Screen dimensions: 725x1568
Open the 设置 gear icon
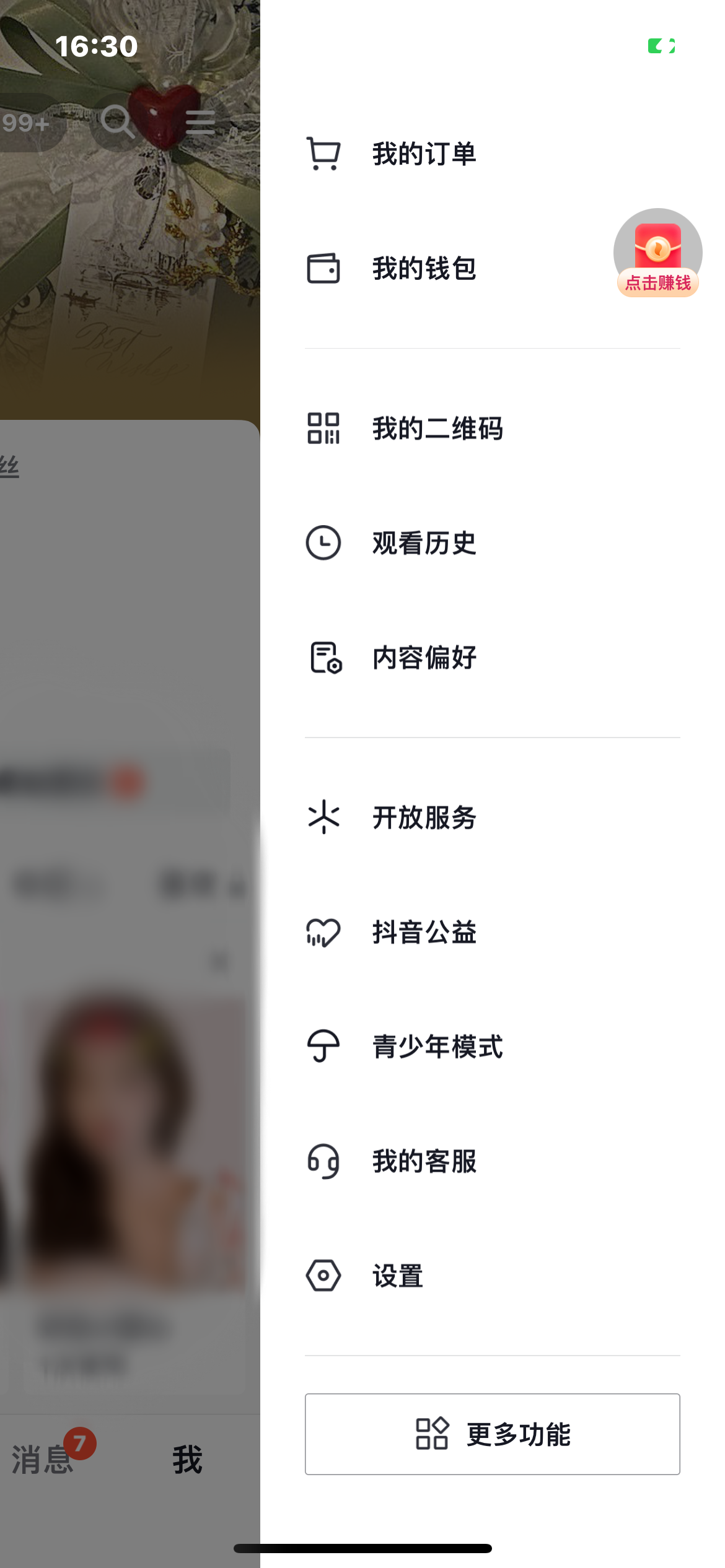[x=323, y=1277]
